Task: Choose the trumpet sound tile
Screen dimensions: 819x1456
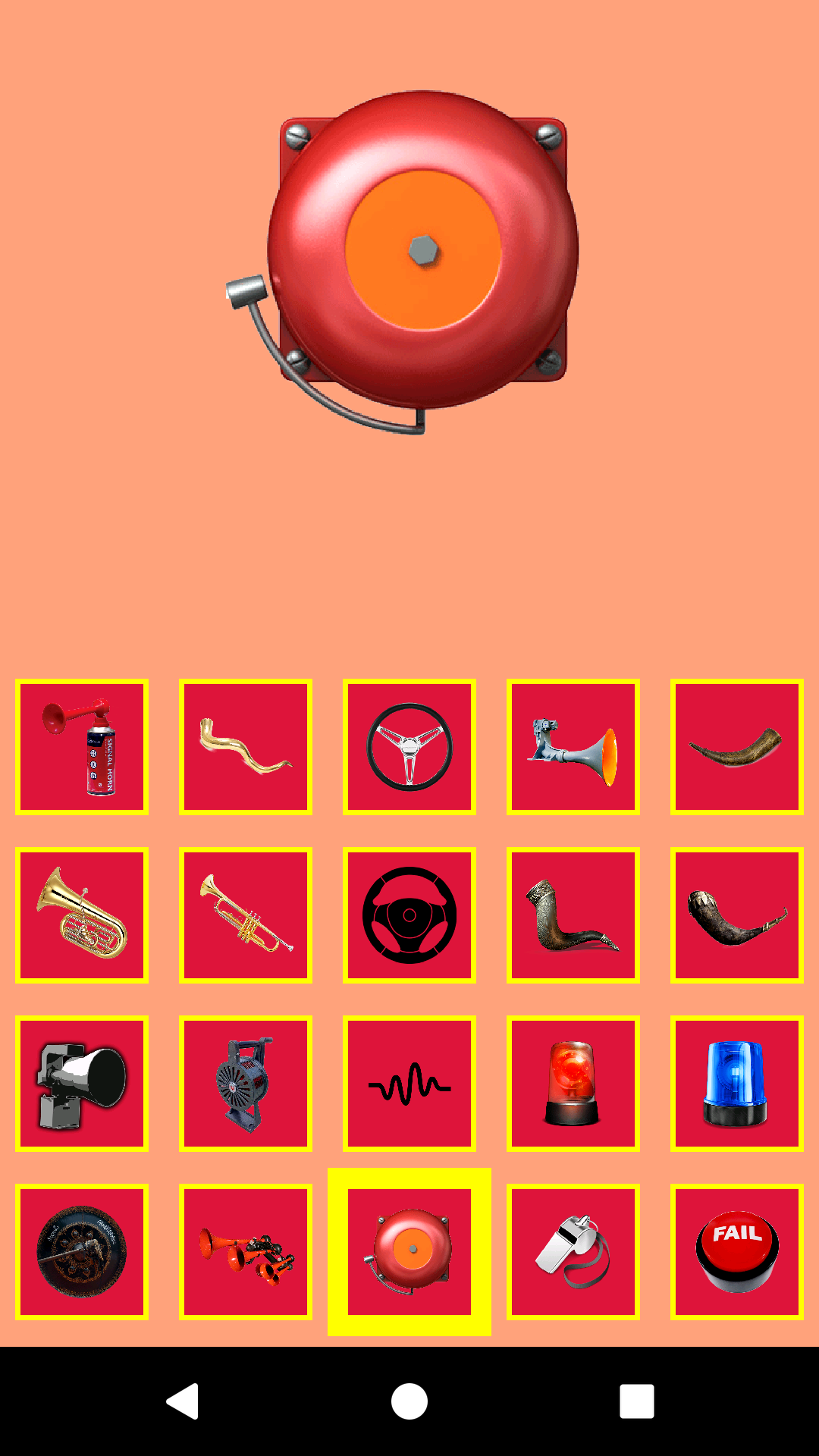Action: click(x=246, y=915)
